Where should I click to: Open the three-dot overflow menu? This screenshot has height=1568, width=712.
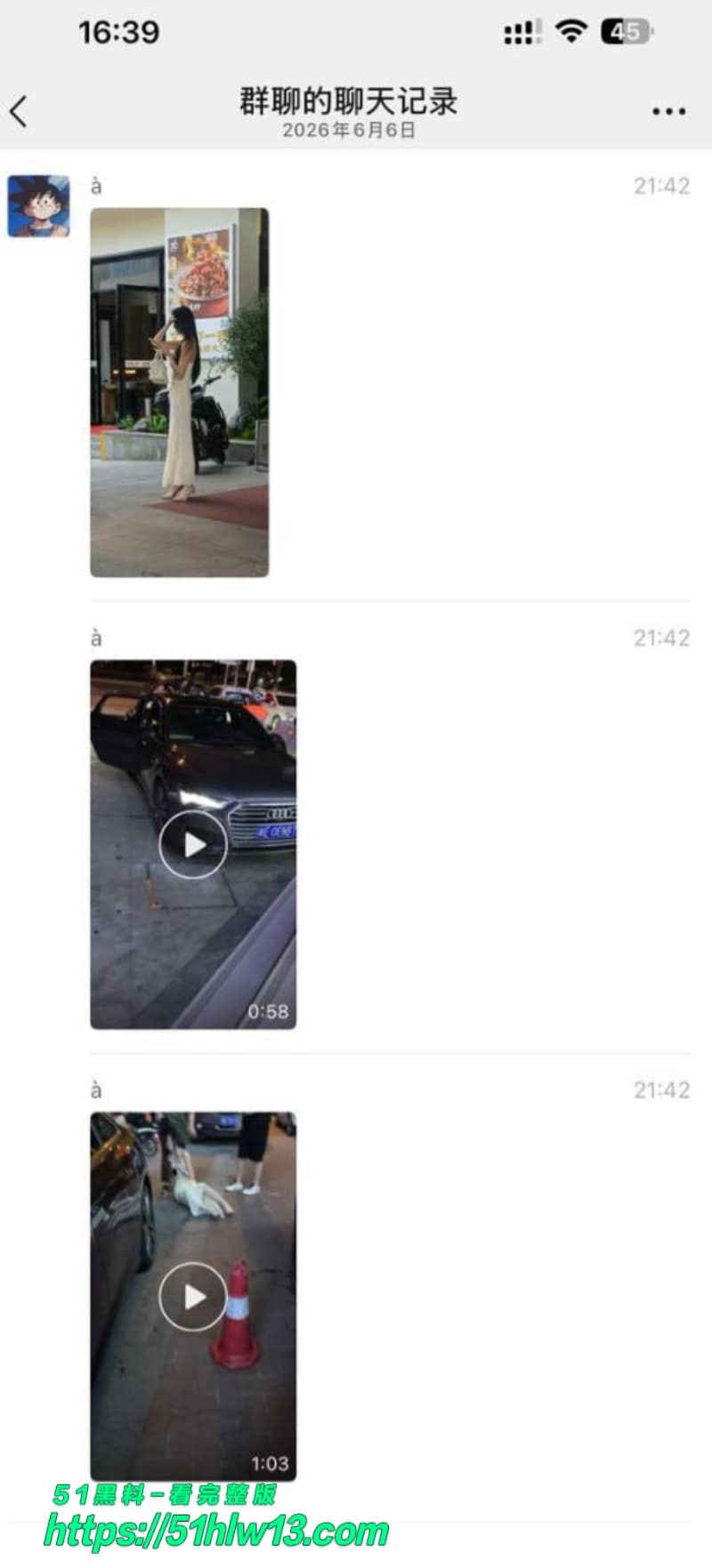point(668,112)
